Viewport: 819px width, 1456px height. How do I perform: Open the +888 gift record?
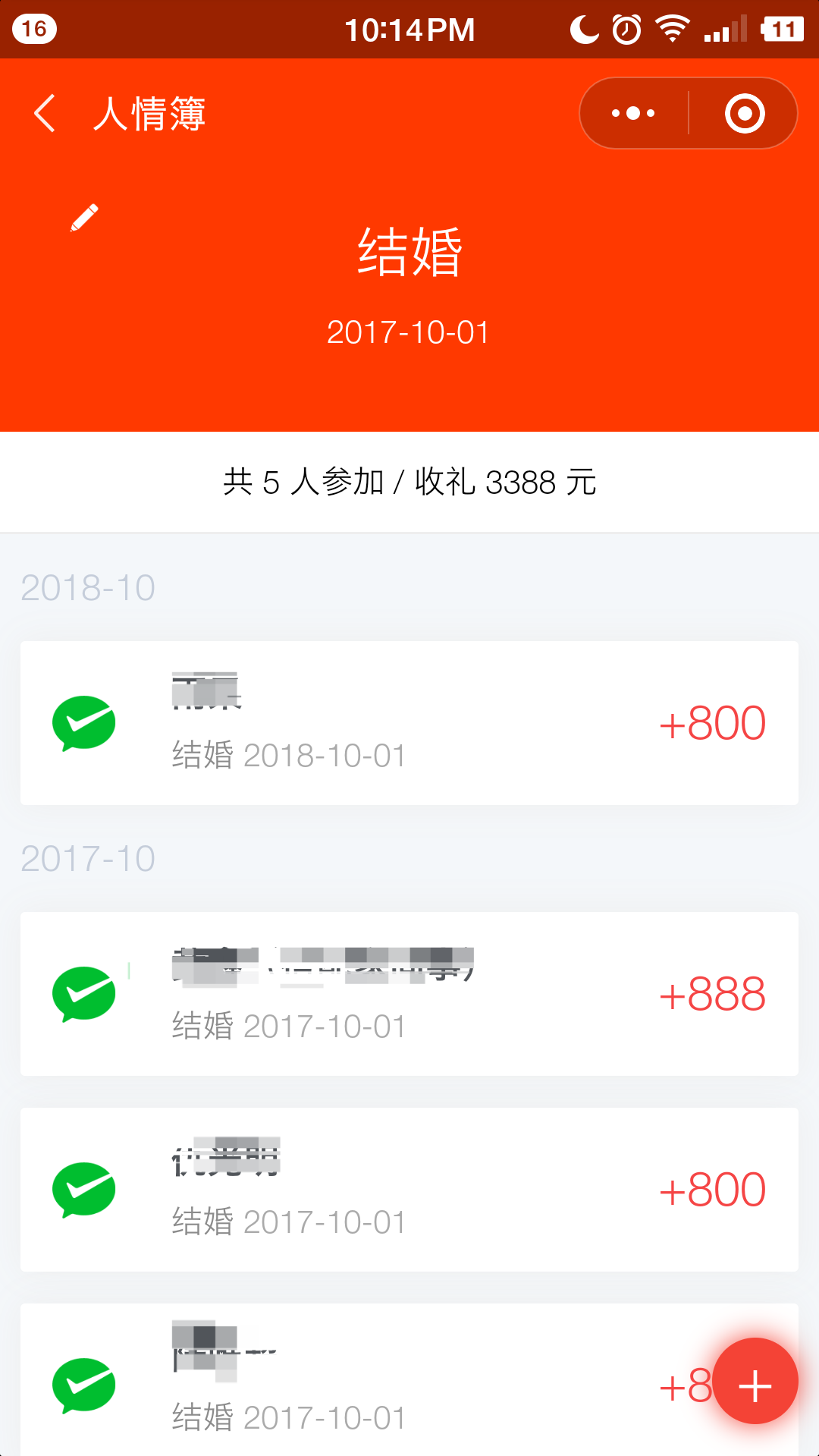pyautogui.click(x=409, y=994)
